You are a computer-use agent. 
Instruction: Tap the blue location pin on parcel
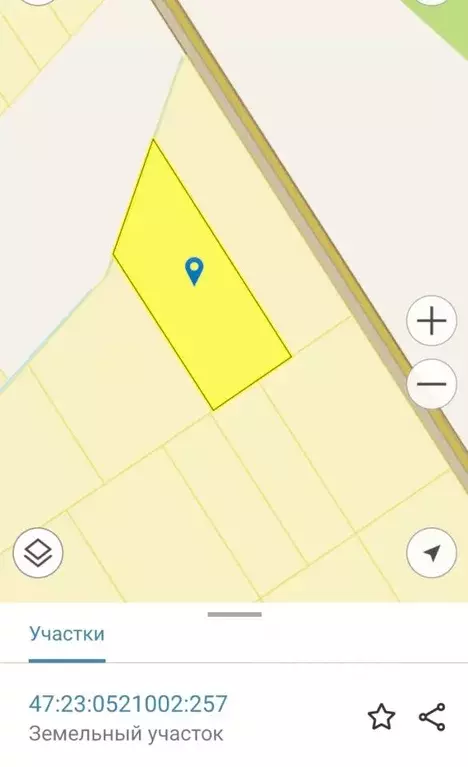[x=194, y=271]
